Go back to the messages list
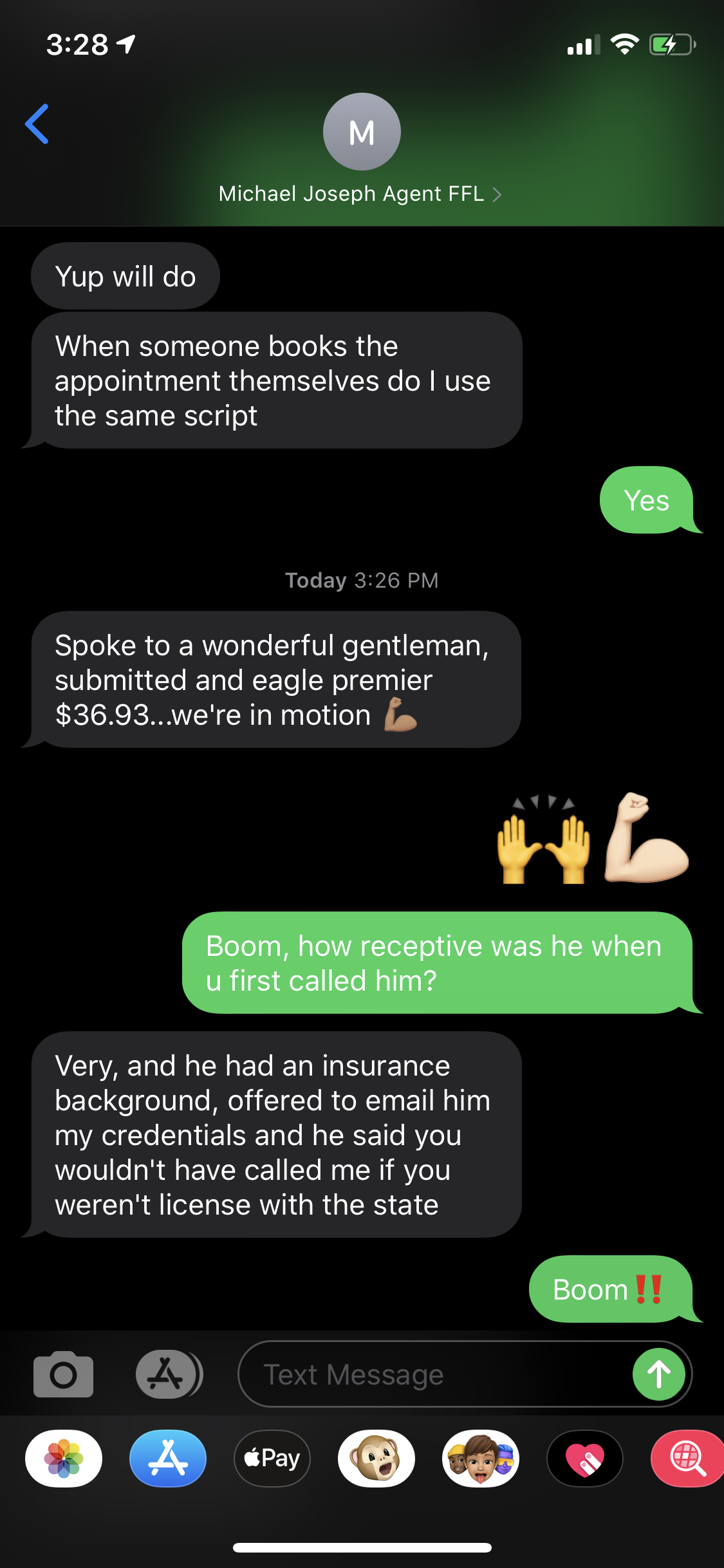 point(37,124)
